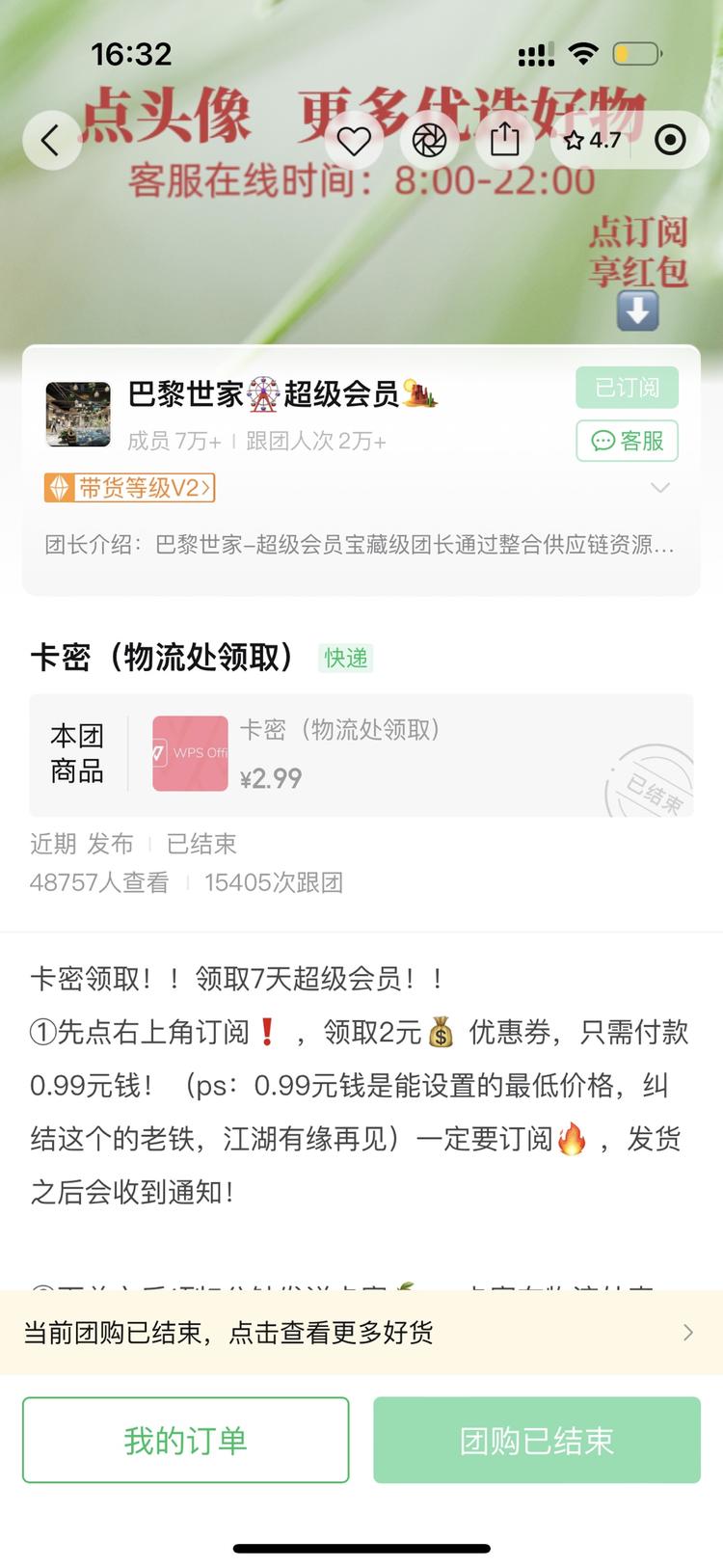Open 客服 customer service chat
The image size is (723, 1568).
pyautogui.click(x=627, y=441)
